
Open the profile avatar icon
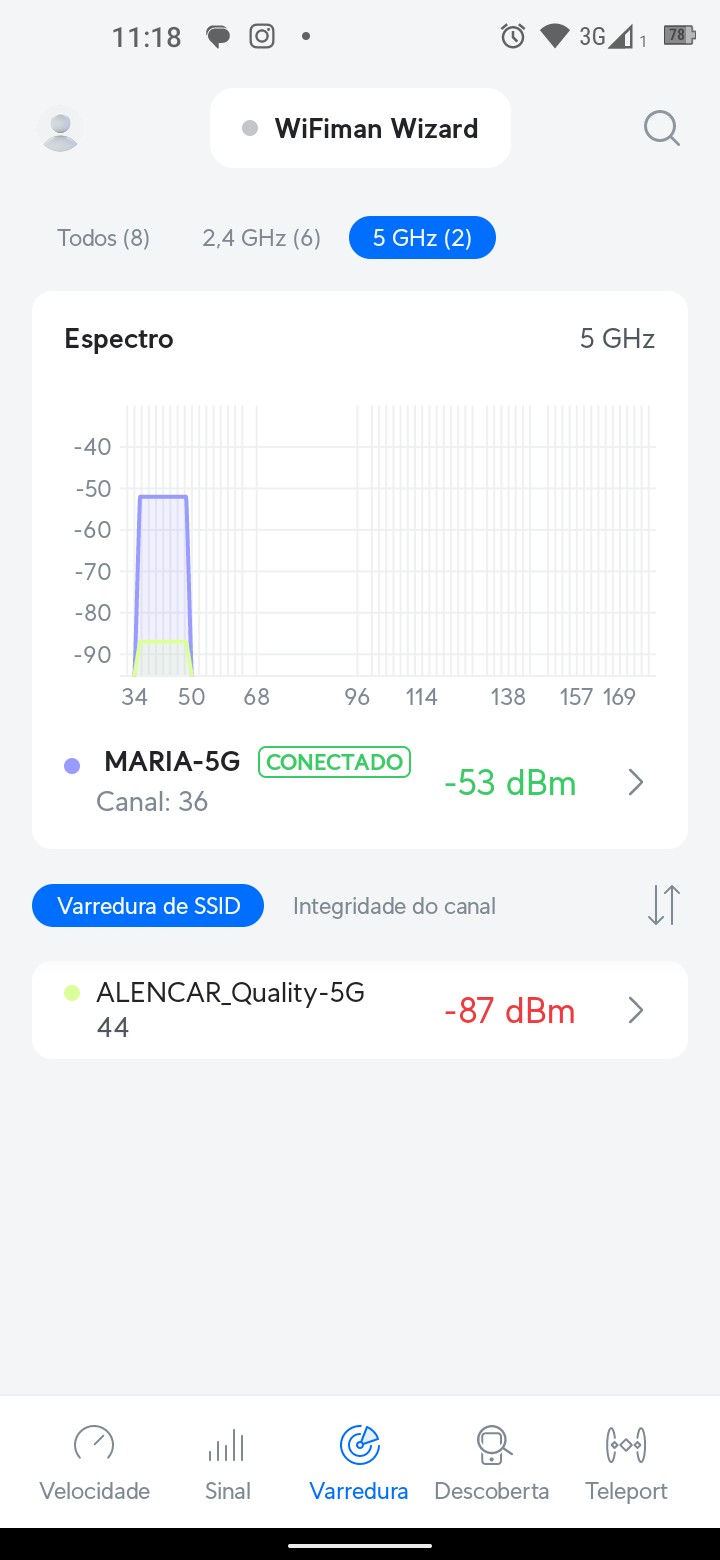click(60, 129)
